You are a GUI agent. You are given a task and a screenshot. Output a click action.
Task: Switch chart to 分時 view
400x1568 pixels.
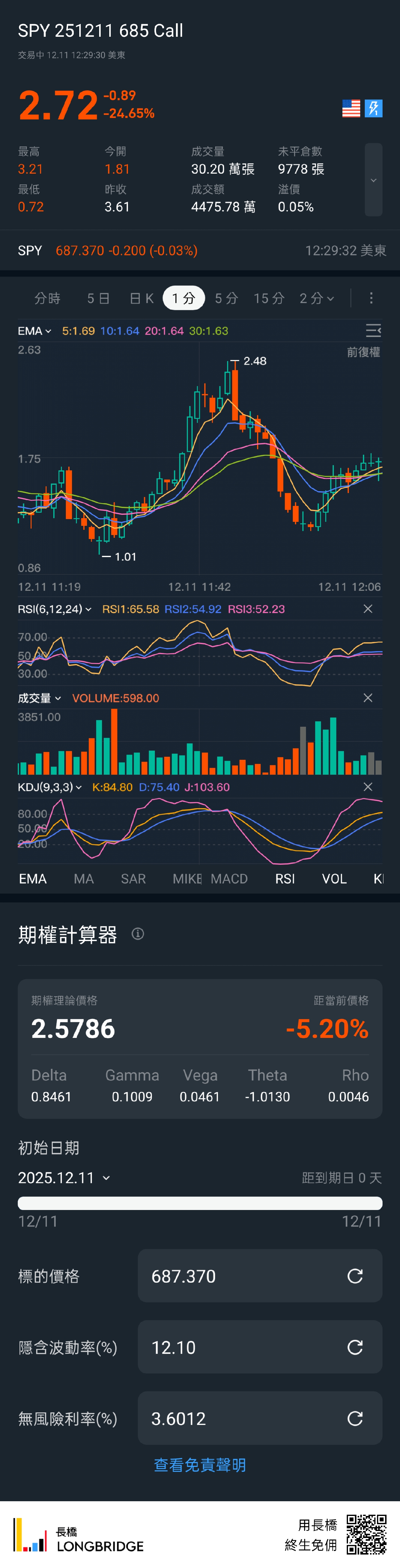pyautogui.click(x=47, y=298)
